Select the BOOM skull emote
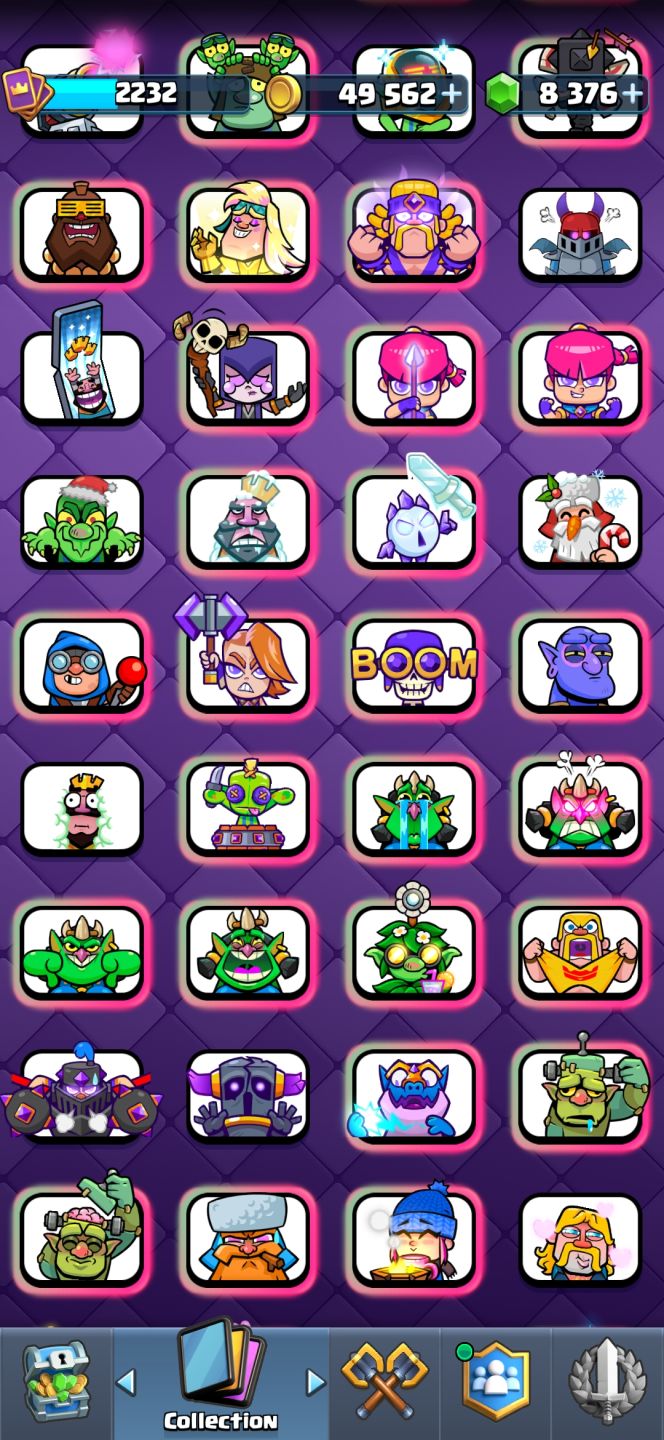The width and height of the screenshot is (664, 1440). point(414,665)
